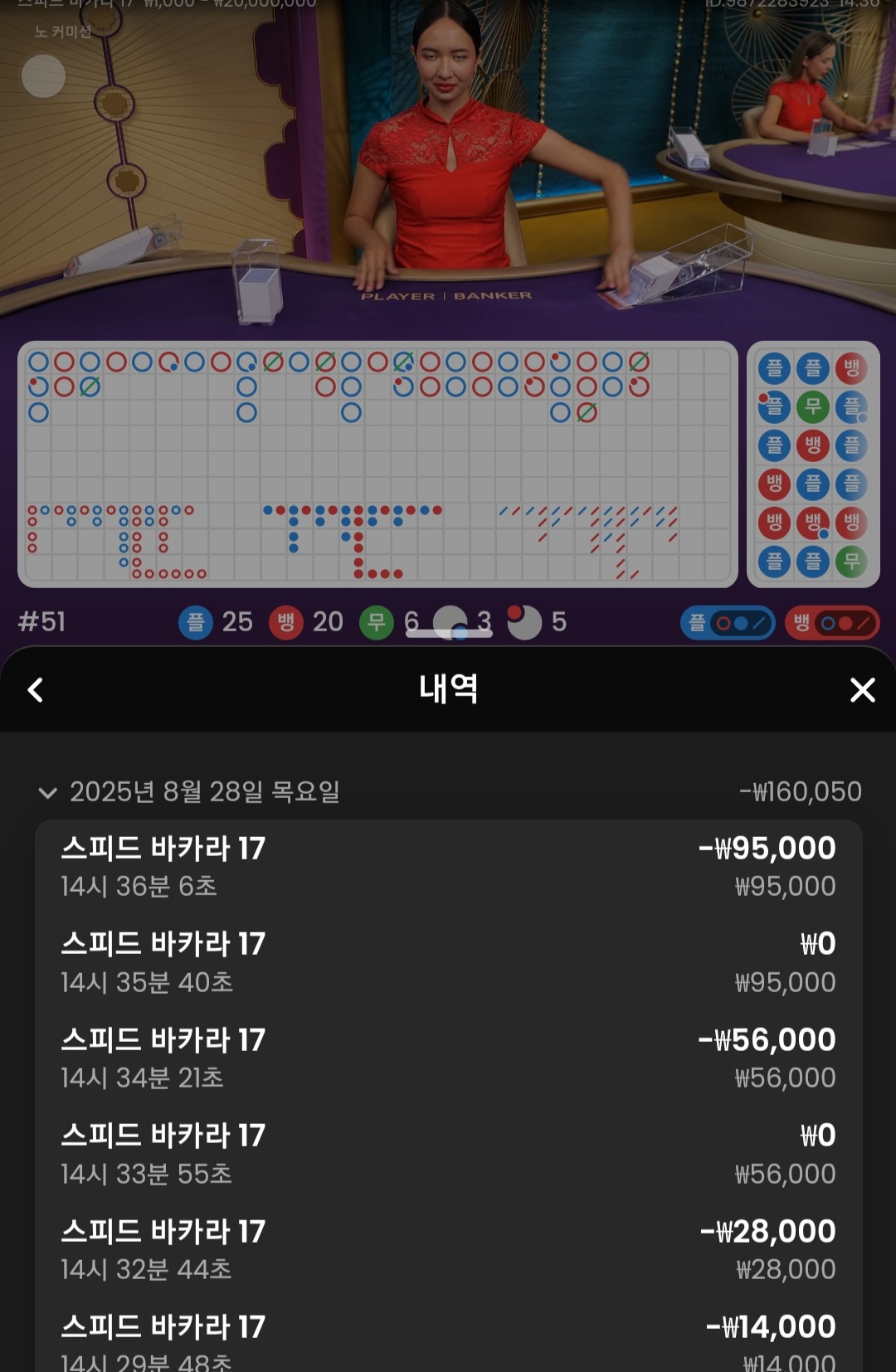Open the 14시 33분 55초 game record
The width and height of the screenshot is (896, 1372).
(448, 1154)
